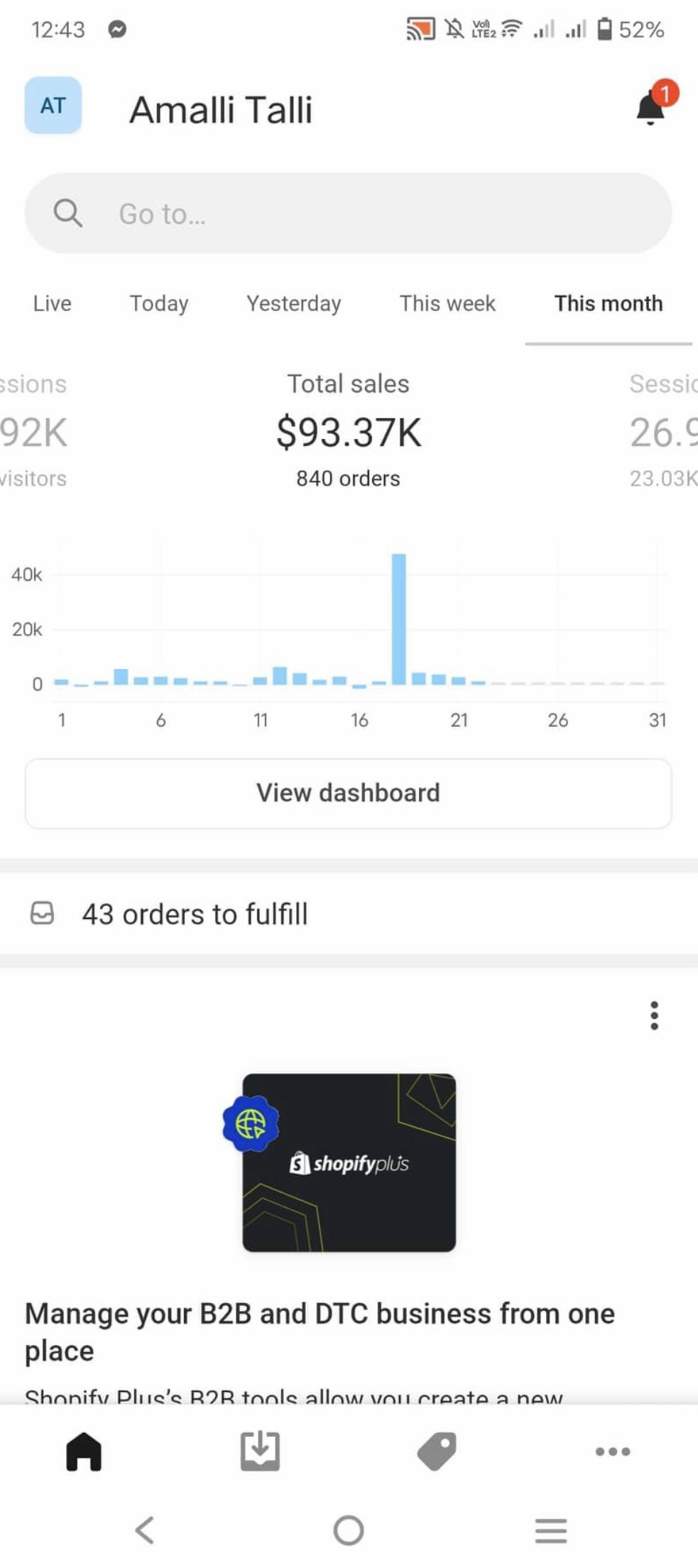
Task: Tap the AT store avatar
Action: click(x=53, y=105)
